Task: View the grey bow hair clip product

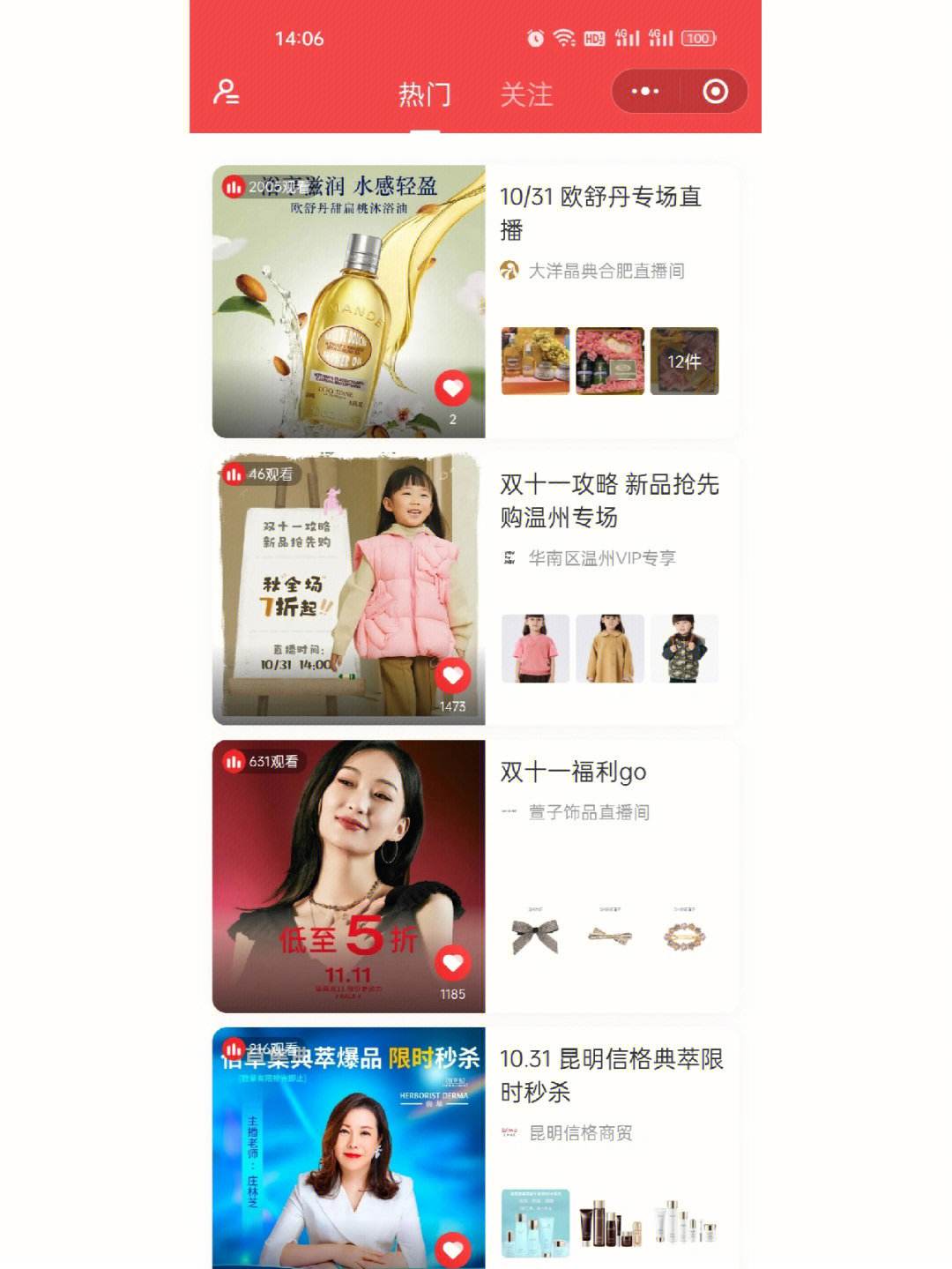Action: [535, 936]
